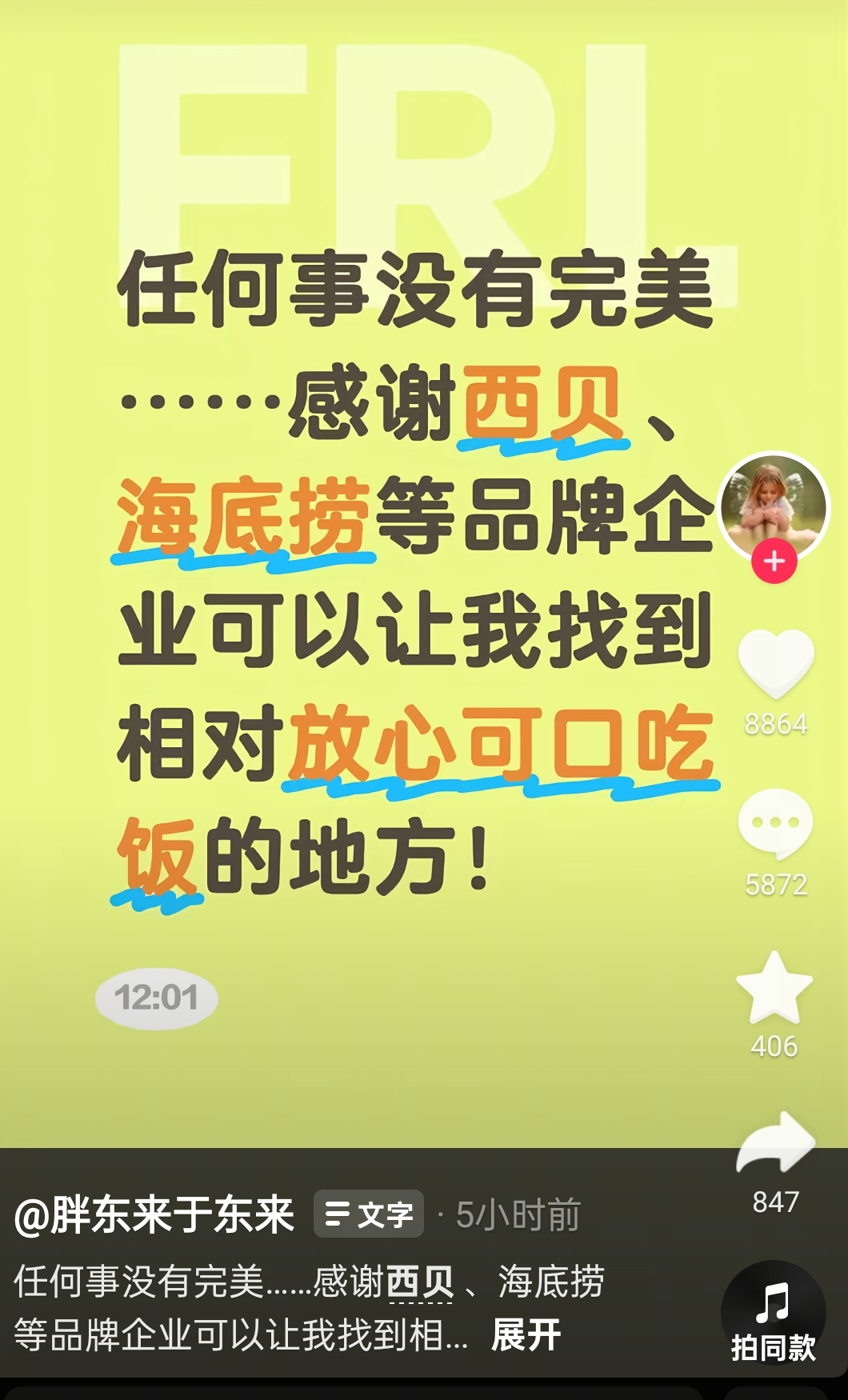Open the 西贝 tagged link in caption

tap(420, 1282)
